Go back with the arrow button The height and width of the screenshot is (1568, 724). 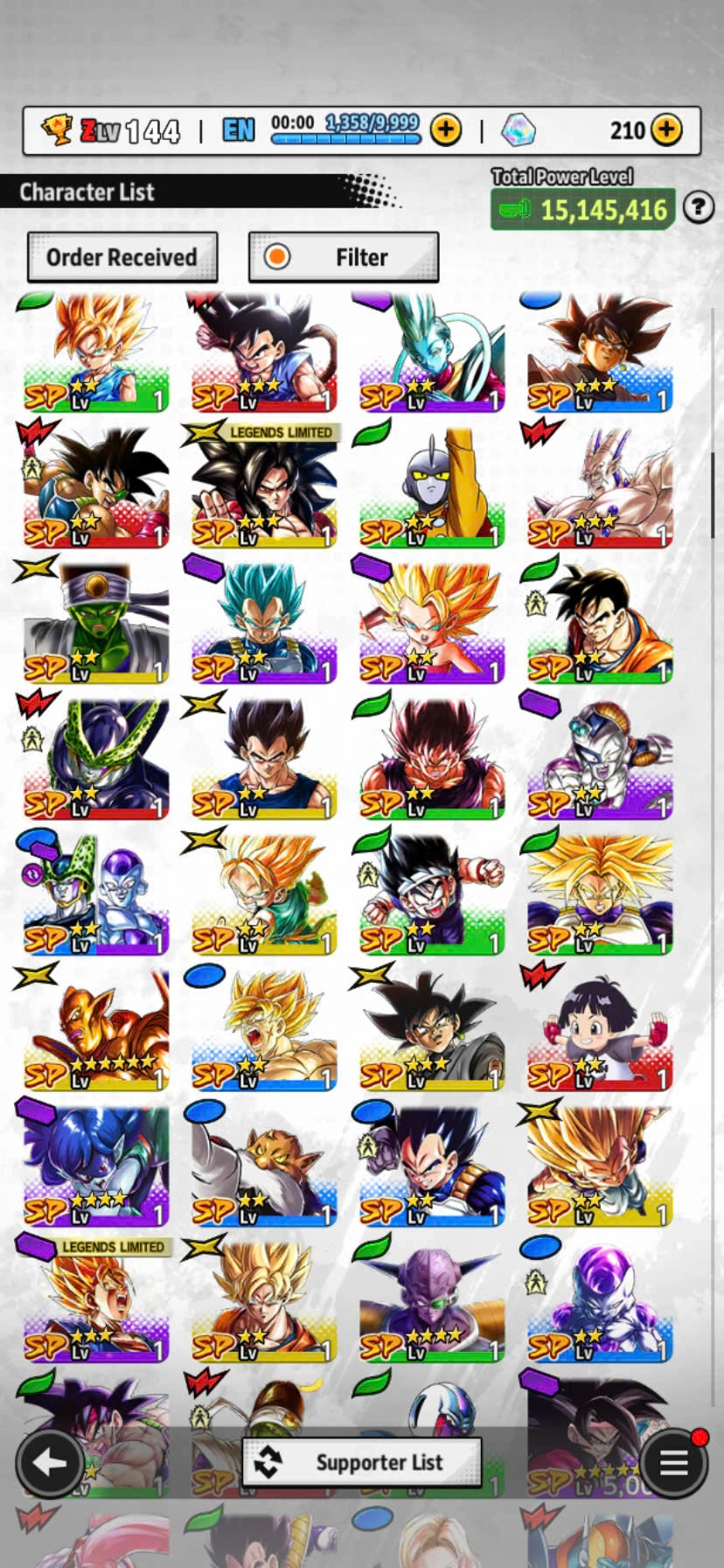(49, 1462)
